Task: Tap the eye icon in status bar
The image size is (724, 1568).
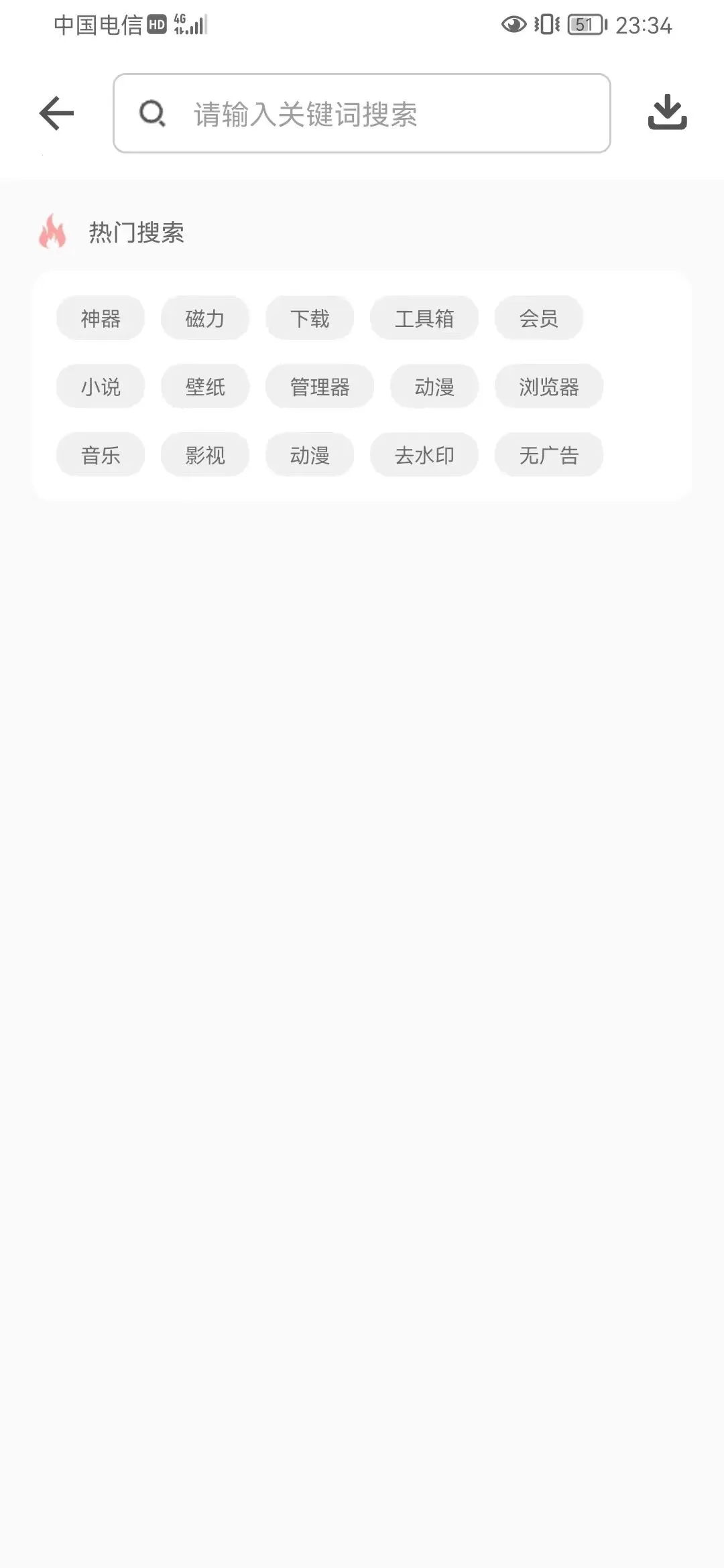Action: tap(513, 25)
